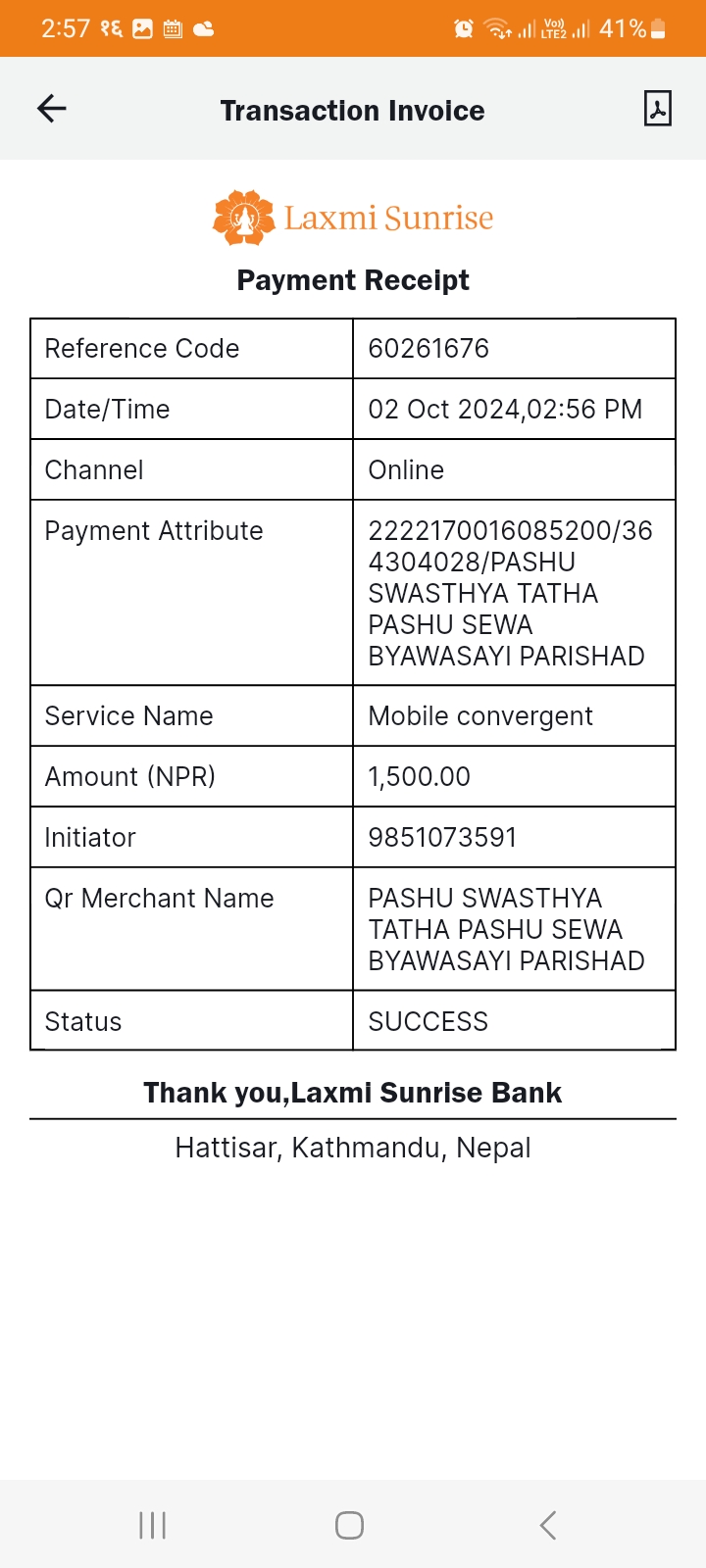Go back from Transaction Invoice
Viewport: 706px width, 1568px height.
point(52,109)
